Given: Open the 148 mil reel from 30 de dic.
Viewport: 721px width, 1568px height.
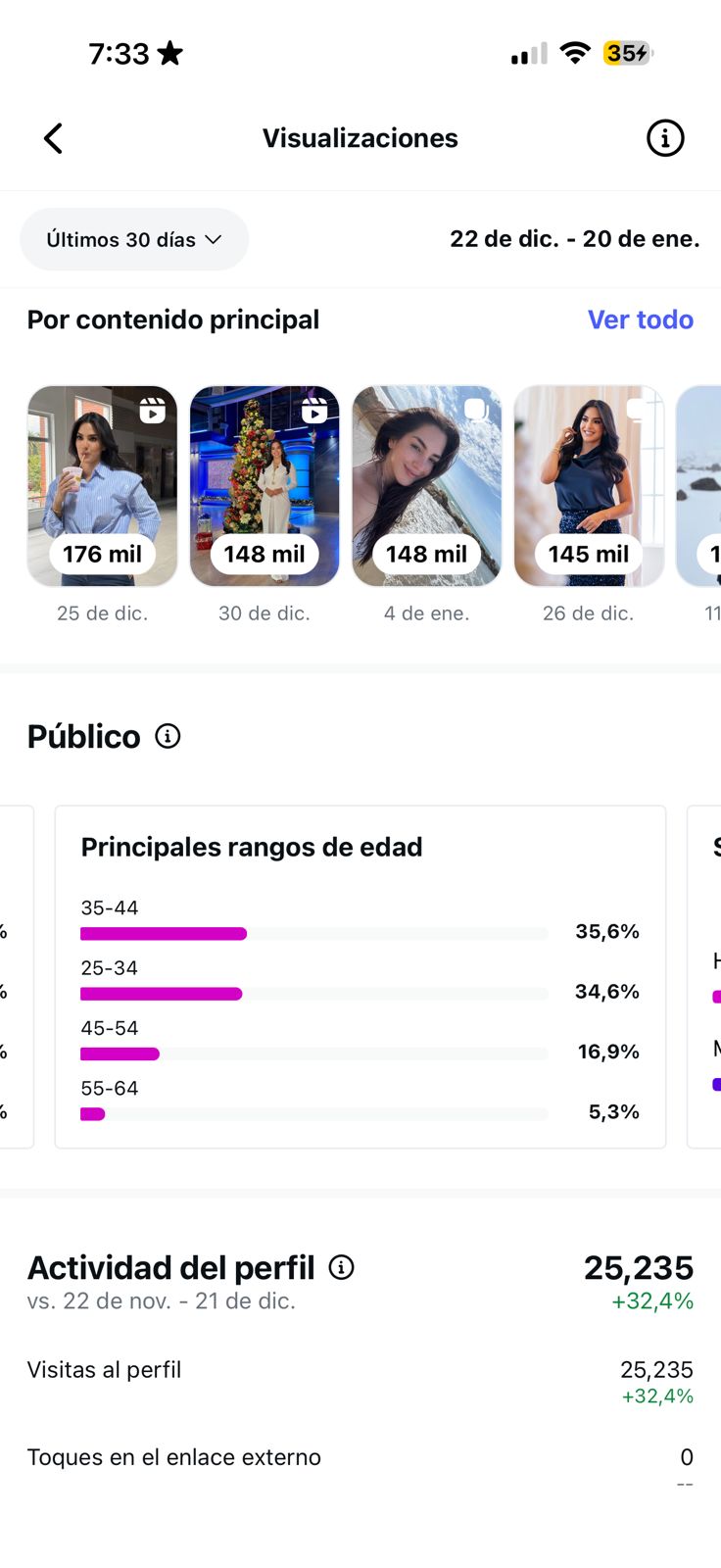Looking at the screenshot, I should tap(264, 486).
